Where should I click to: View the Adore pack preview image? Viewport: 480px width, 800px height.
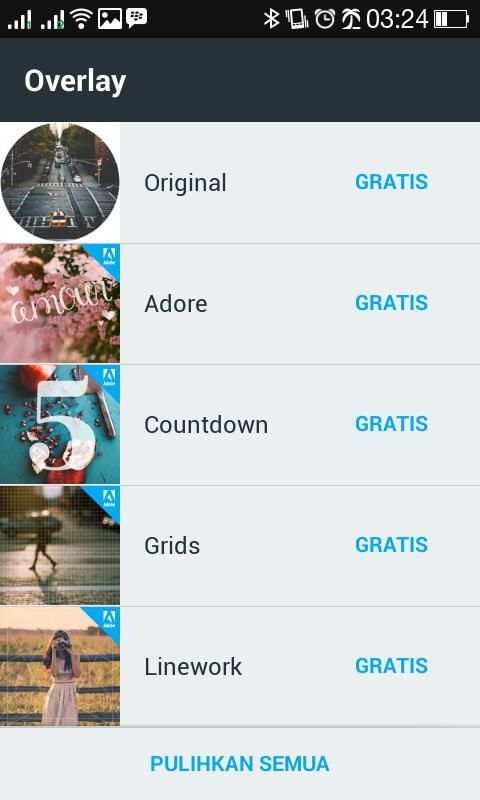60,303
